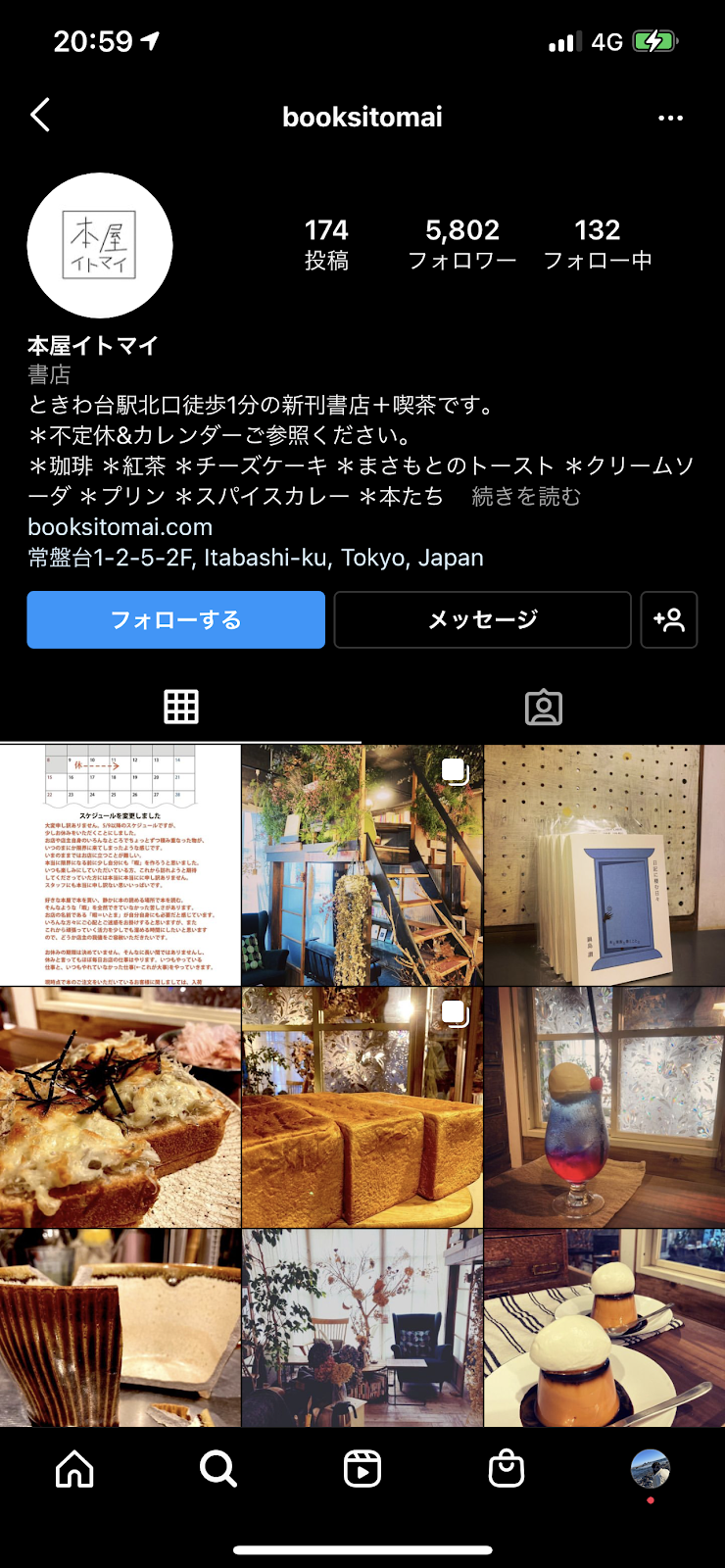
Task: View the 5,802 フォロワー list
Action: coord(462,244)
